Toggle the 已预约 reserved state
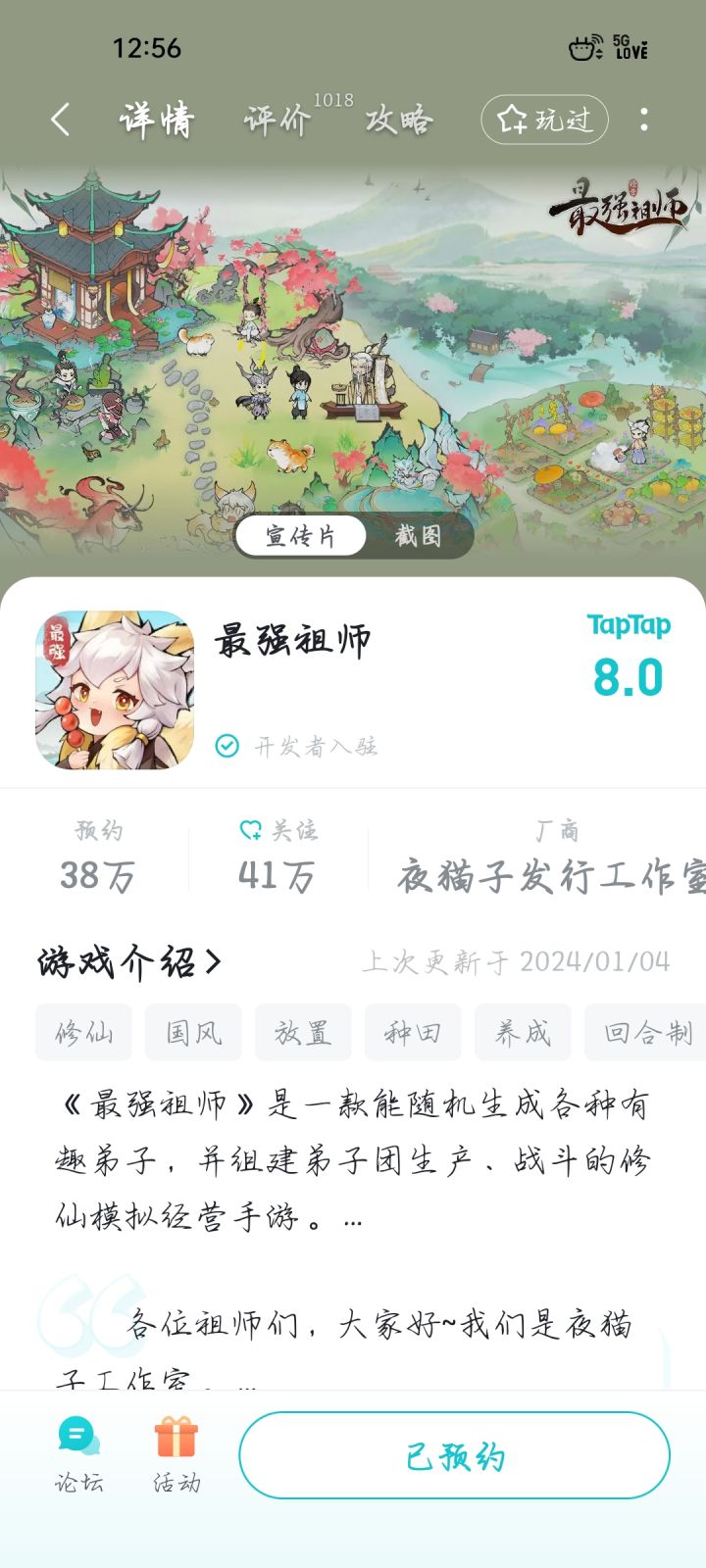 pos(454,1457)
